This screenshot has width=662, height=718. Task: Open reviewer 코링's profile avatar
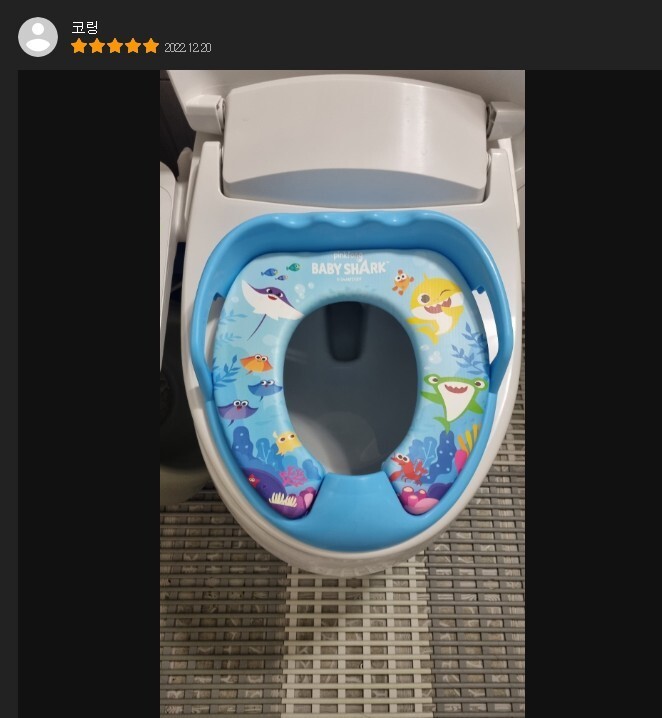(38, 37)
